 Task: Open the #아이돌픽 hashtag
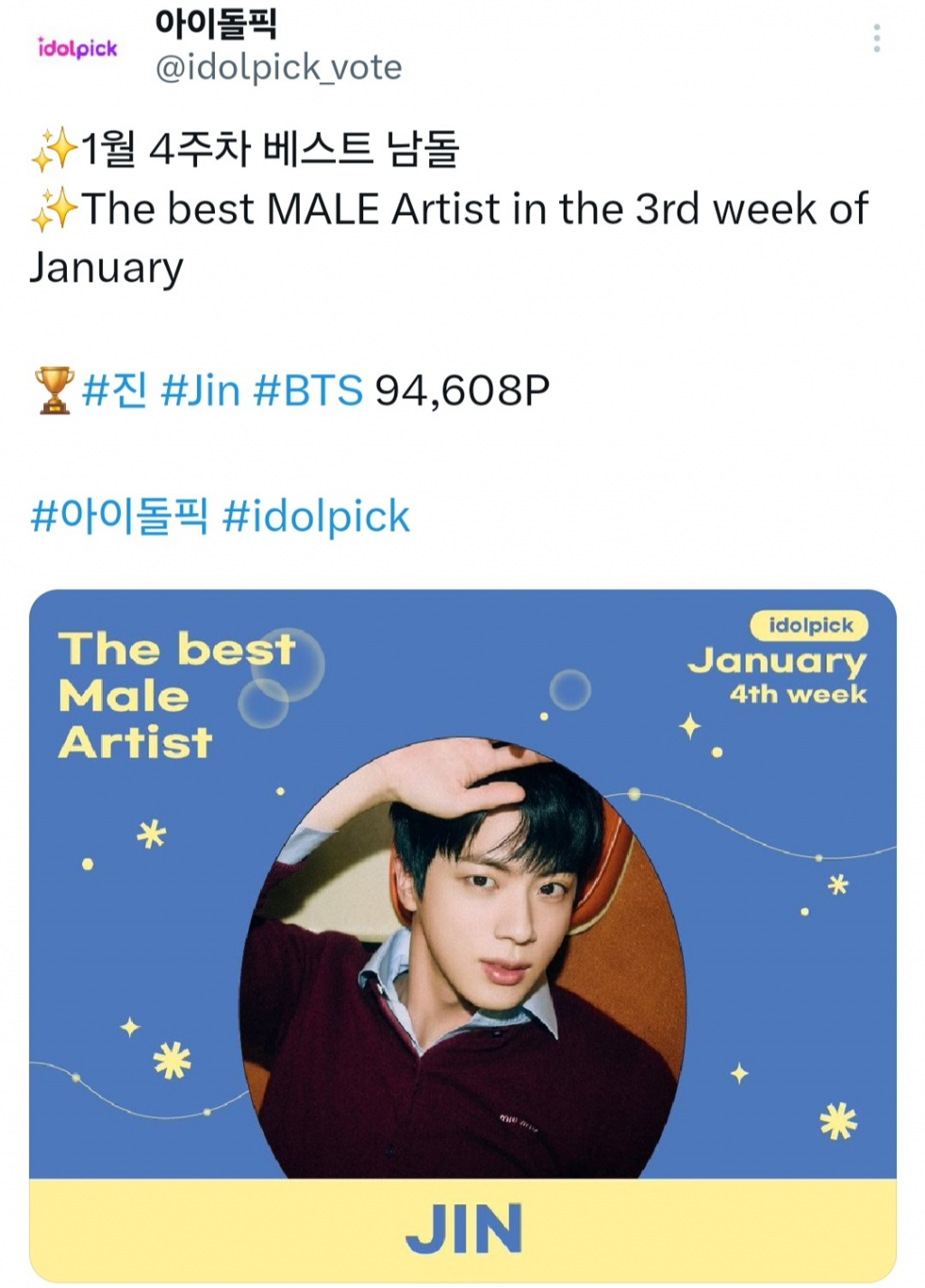tap(119, 517)
